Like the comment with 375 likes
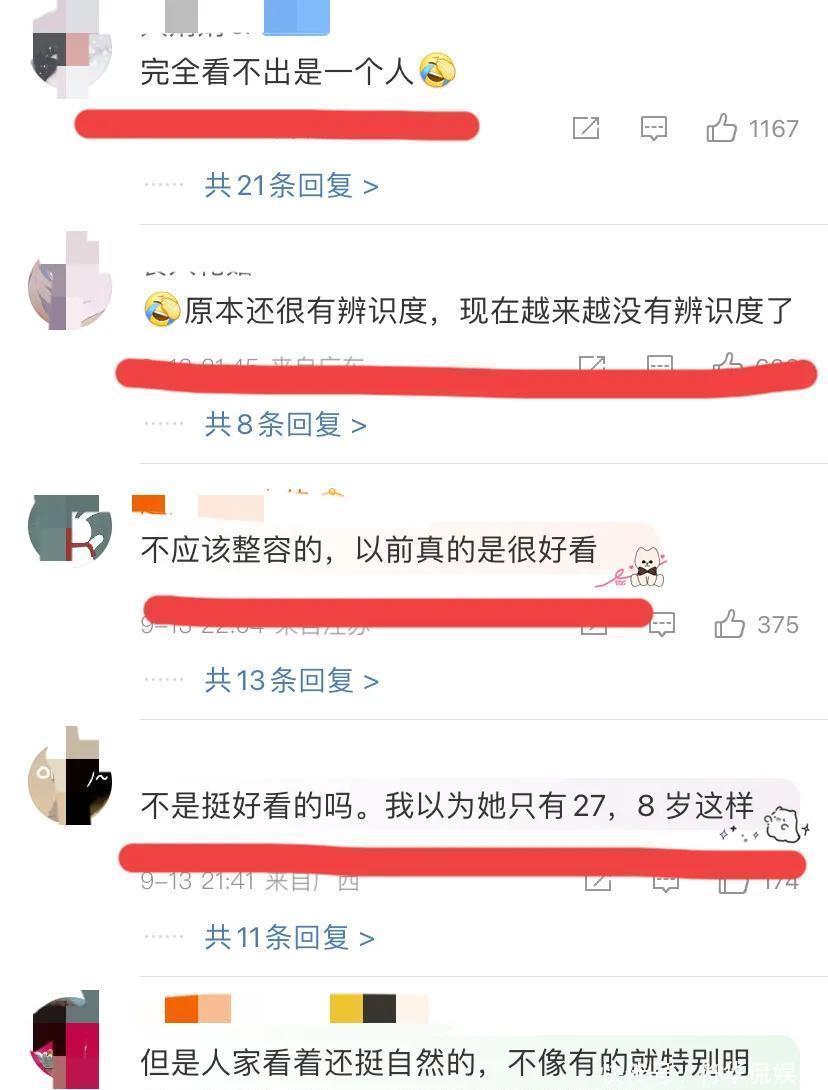The image size is (828, 1090). click(730, 625)
